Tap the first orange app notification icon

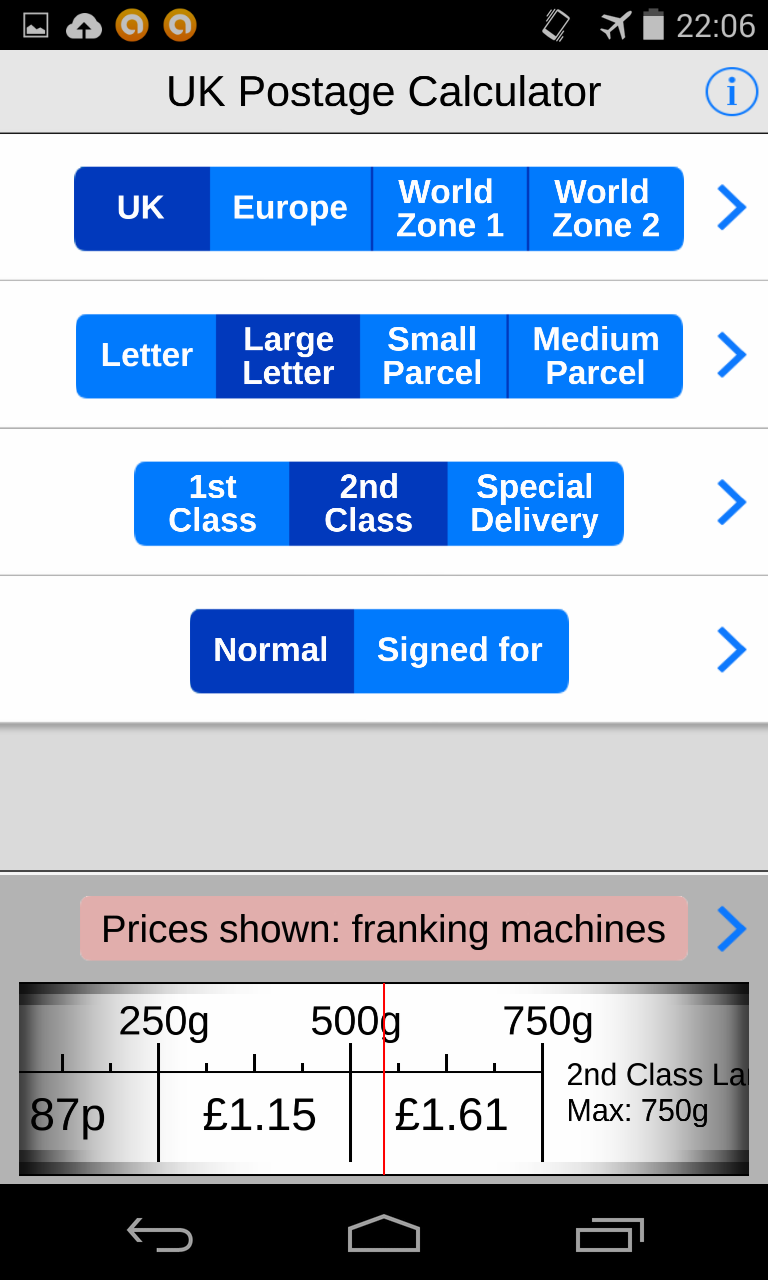[131, 25]
